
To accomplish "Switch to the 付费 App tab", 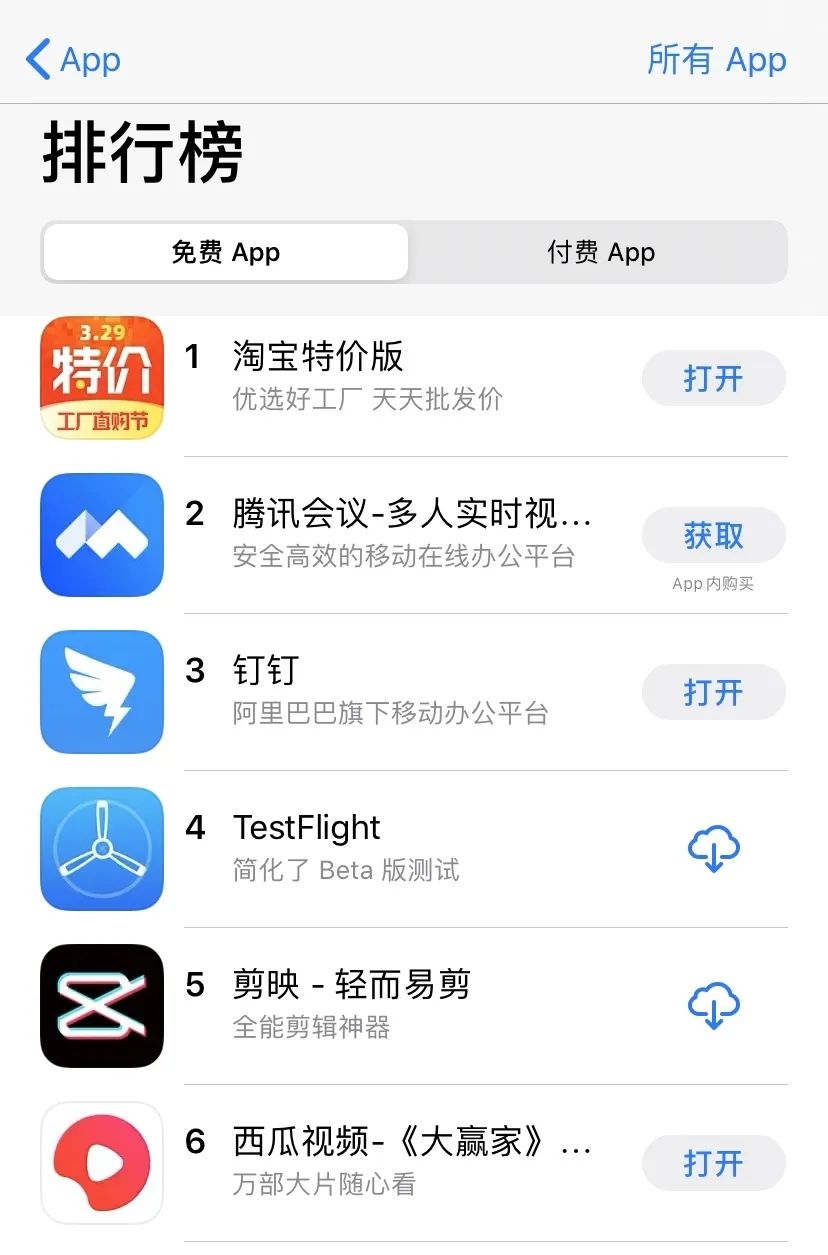I will (x=600, y=252).
